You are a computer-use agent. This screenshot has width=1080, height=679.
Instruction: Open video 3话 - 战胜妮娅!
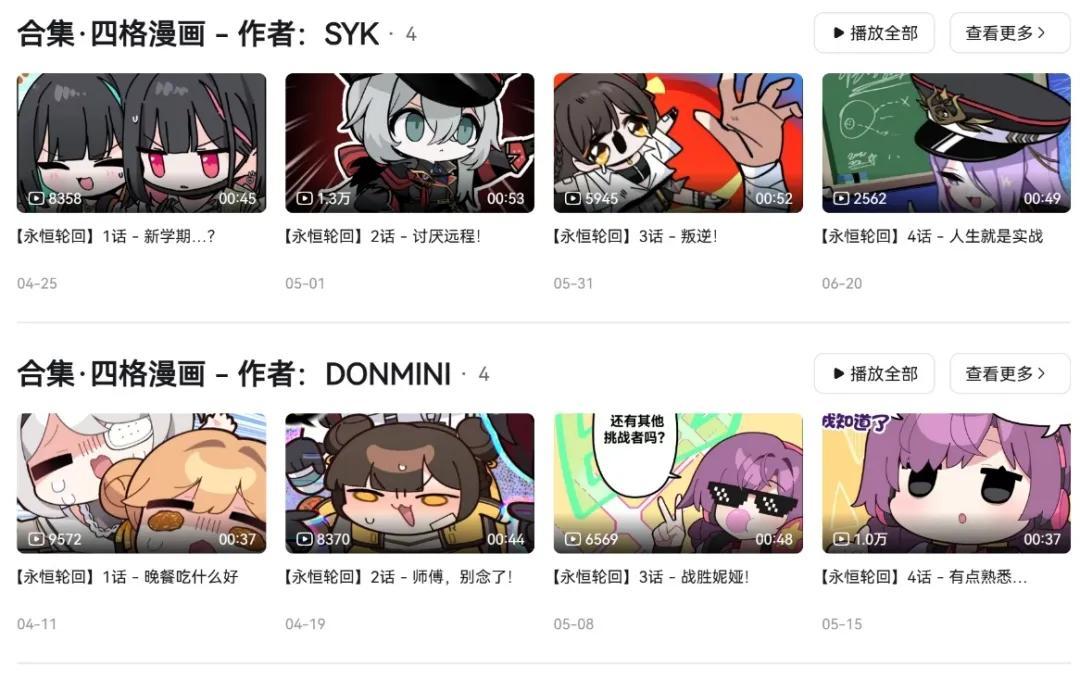coord(678,483)
